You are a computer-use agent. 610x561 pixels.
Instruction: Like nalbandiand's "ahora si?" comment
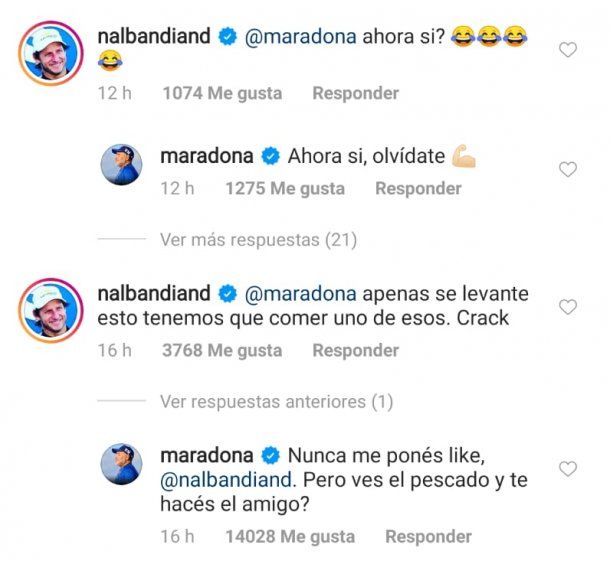(x=568, y=50)
